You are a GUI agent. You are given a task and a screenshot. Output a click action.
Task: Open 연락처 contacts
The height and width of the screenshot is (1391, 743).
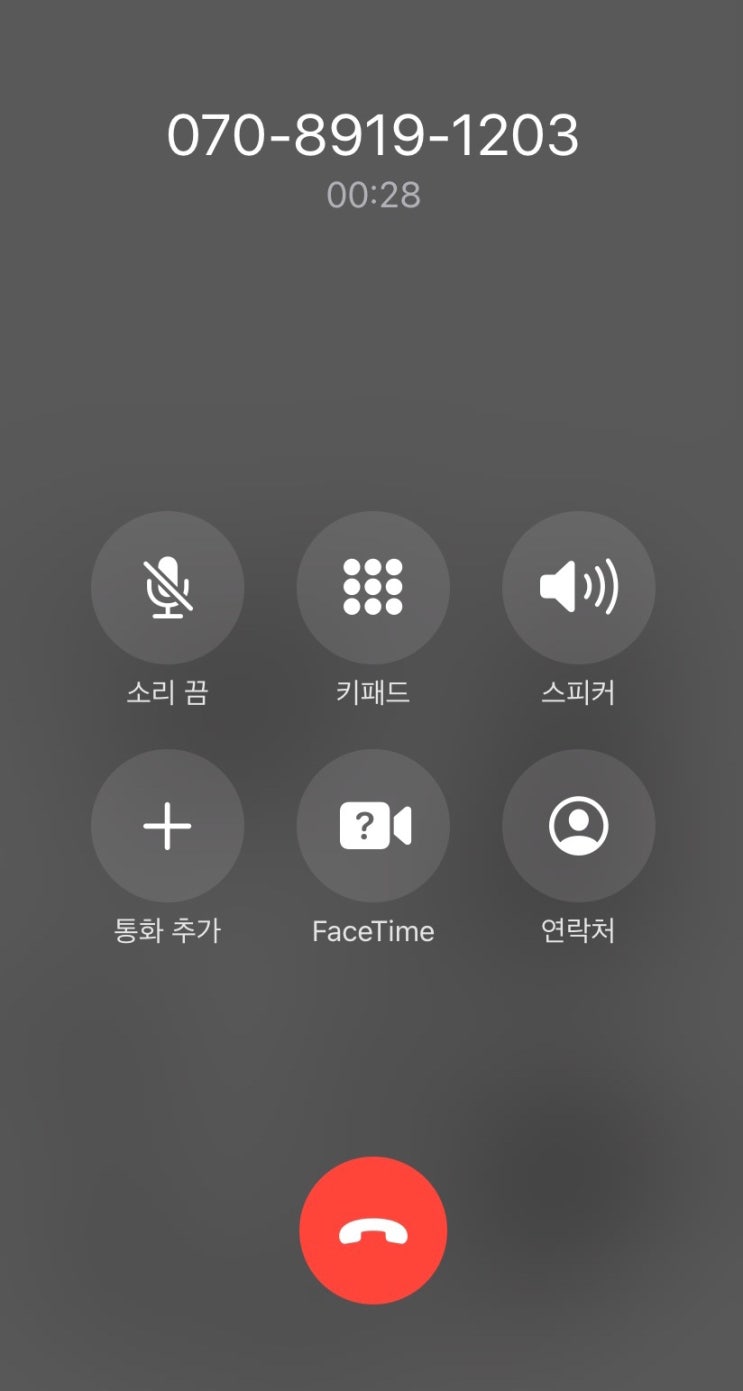tap(578, 826)
